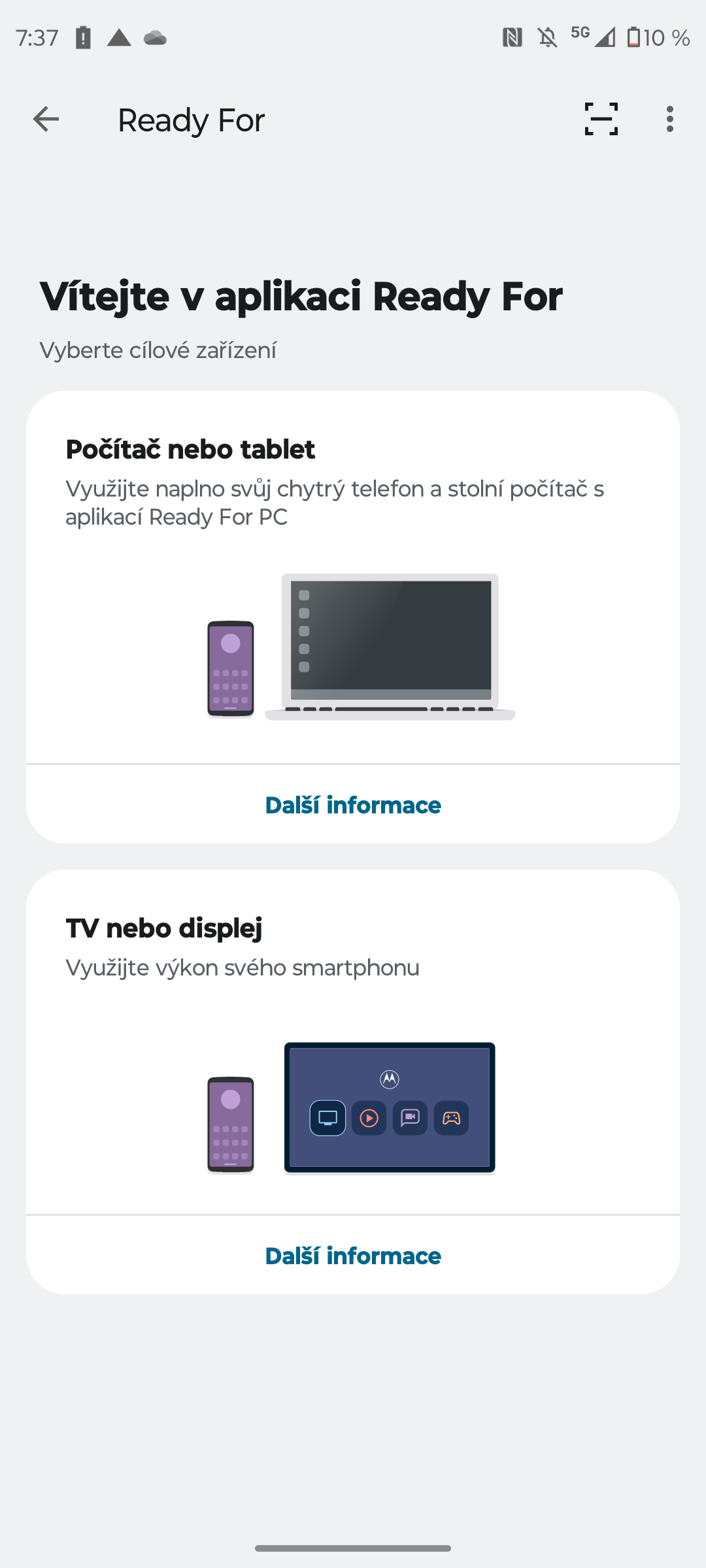This screenshot has width=706, height=1568.
Task: Tap the Motorola logo on the TV illustration
Action: coord(389,1079)
